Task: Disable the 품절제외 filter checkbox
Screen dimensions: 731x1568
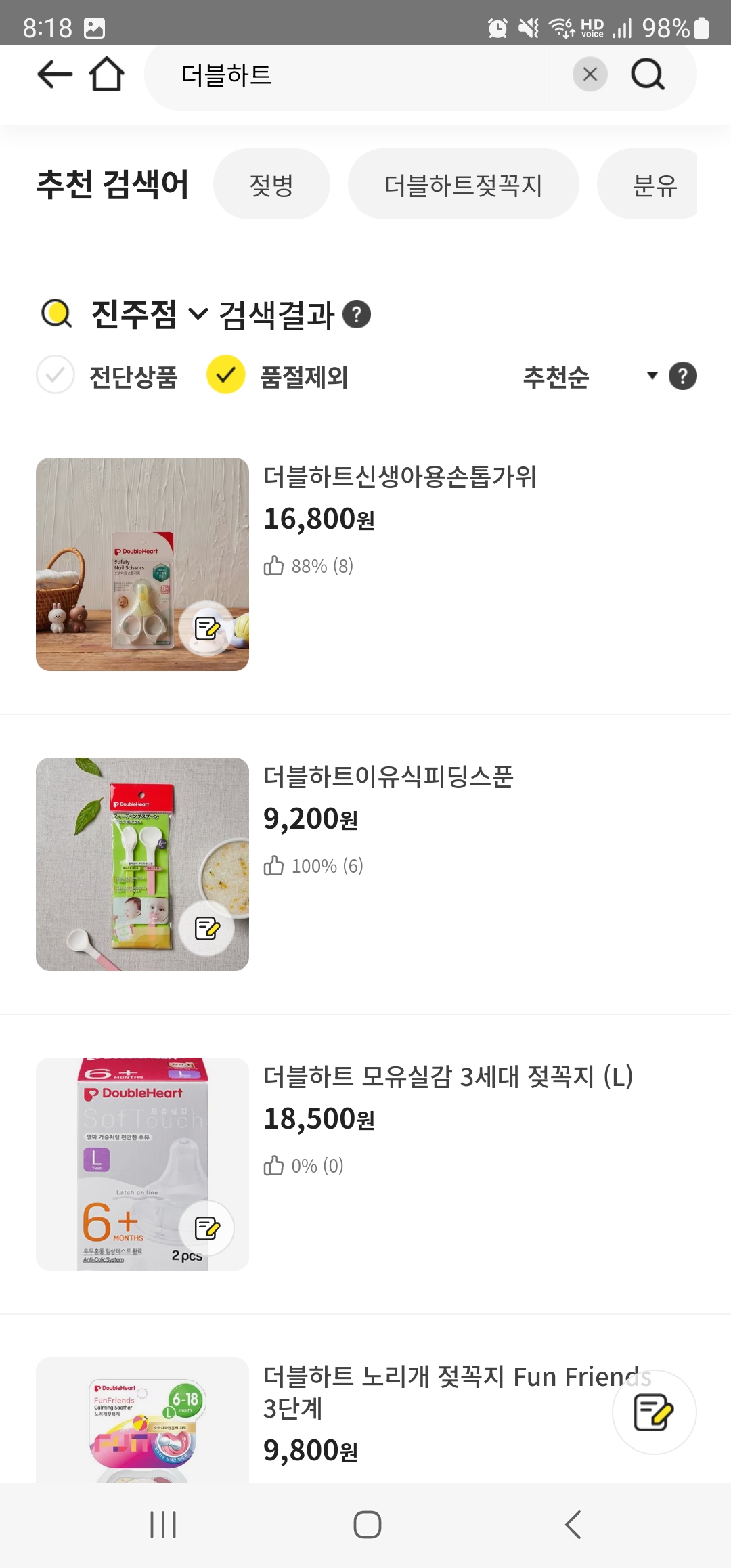Action: point(225,376)
